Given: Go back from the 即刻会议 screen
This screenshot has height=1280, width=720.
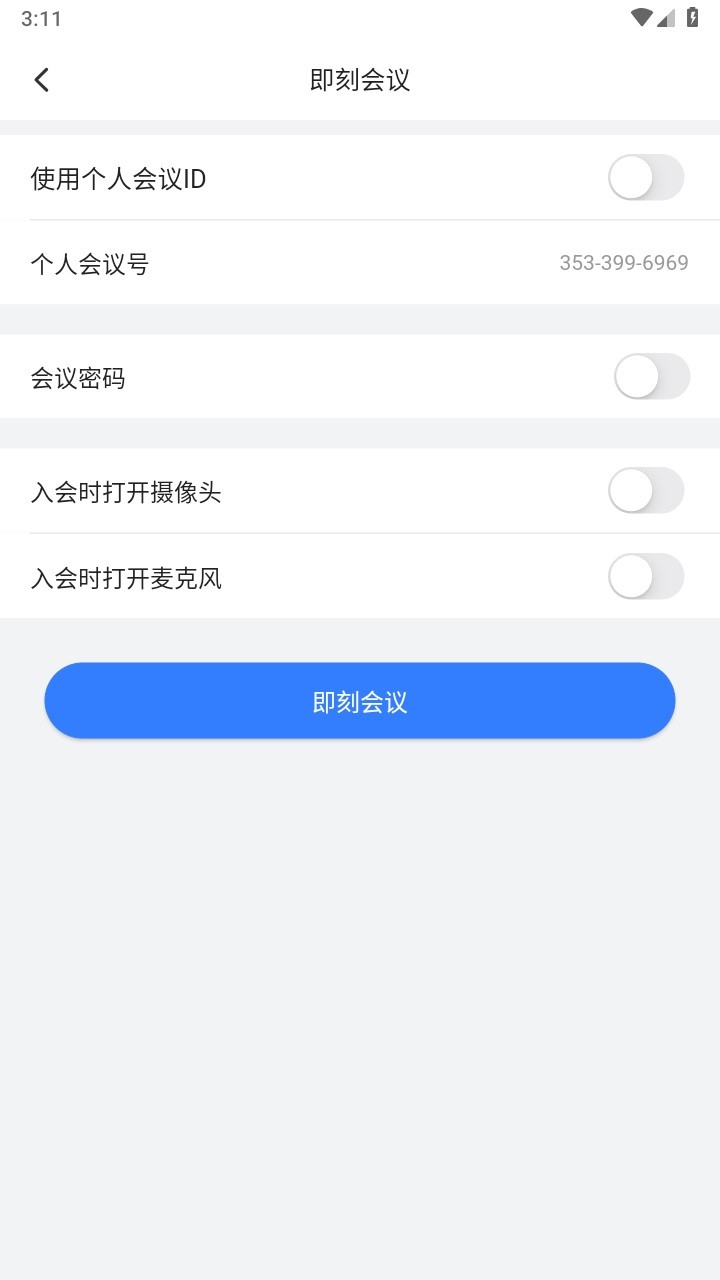Looking at the screenshot, I should 41,80.
